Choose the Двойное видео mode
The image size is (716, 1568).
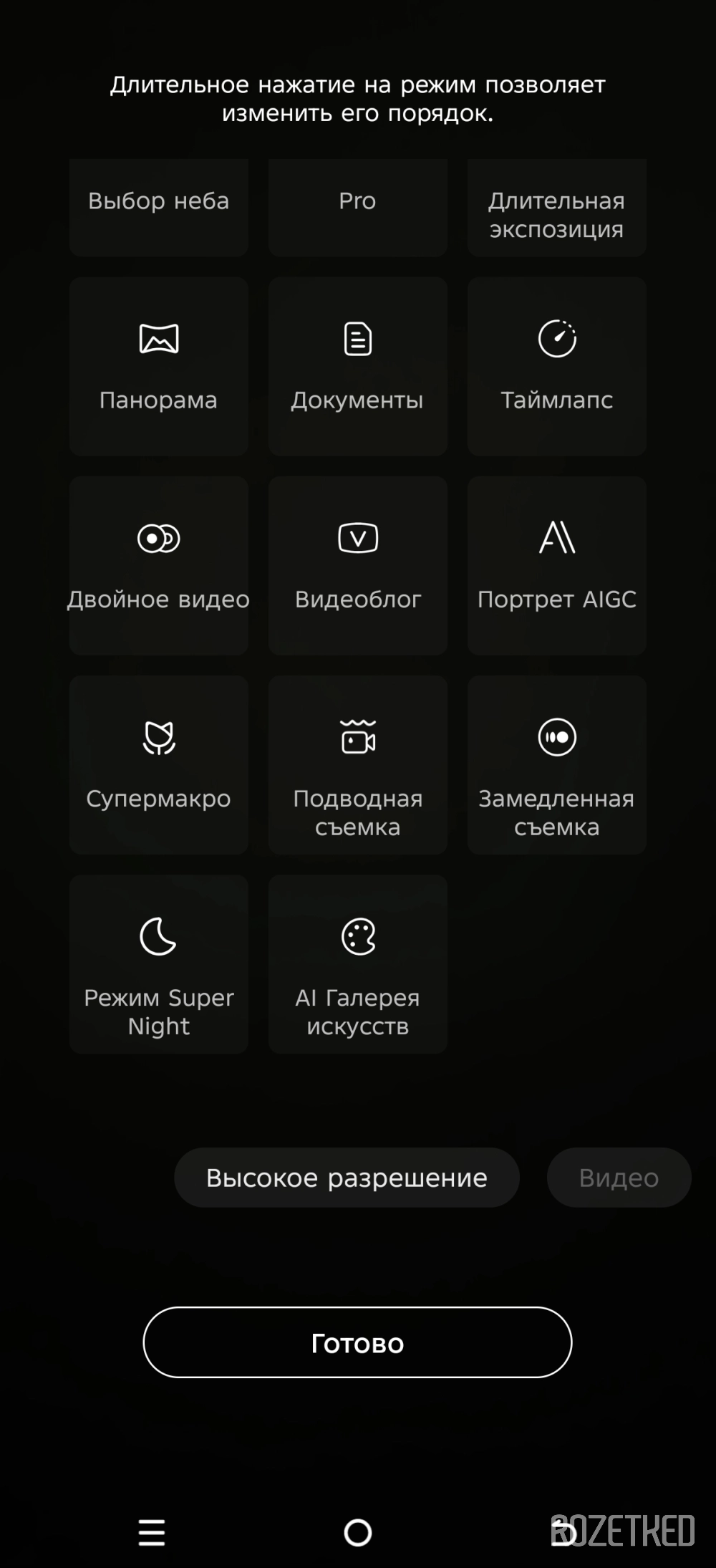click(159, 566)
